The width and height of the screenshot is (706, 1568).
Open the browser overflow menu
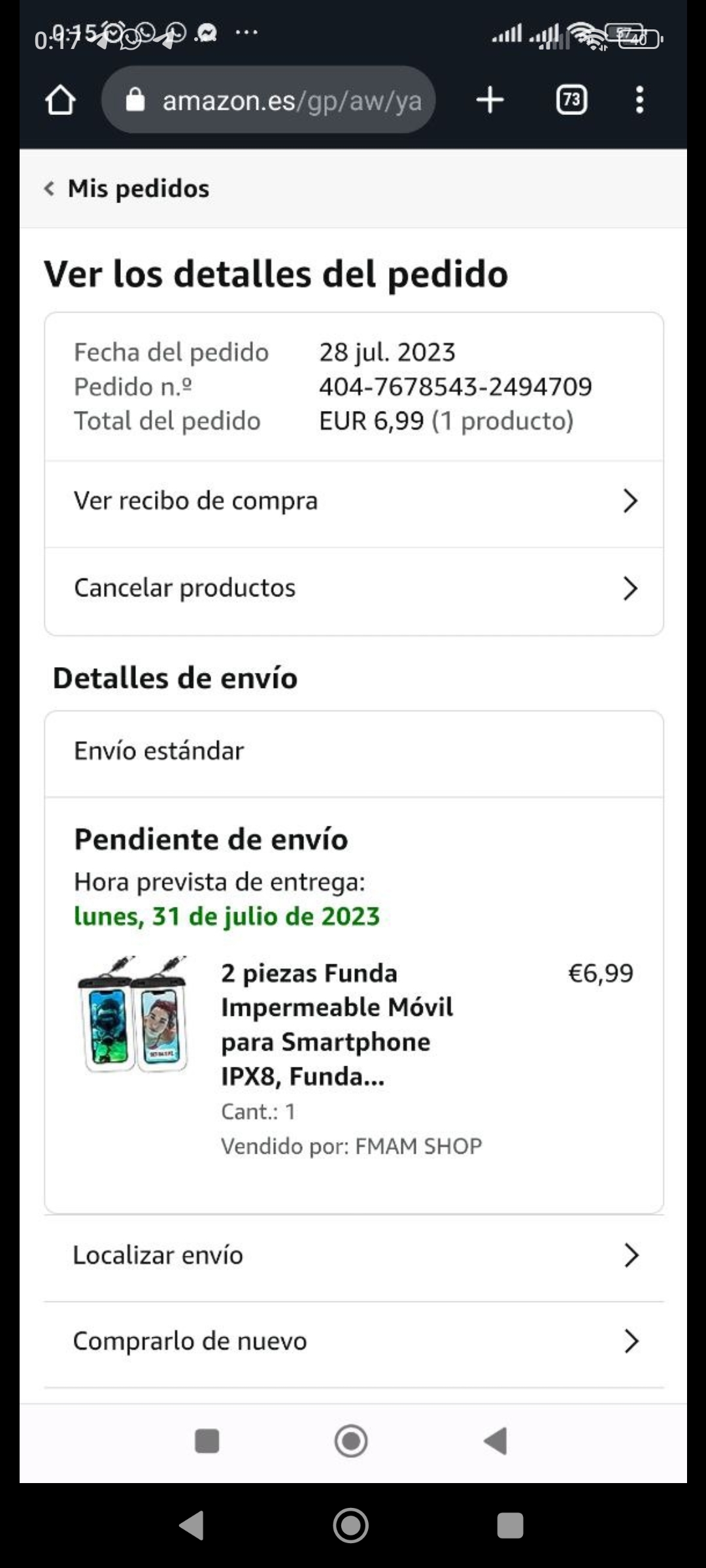pyautogui.click(x=639, y=101)
